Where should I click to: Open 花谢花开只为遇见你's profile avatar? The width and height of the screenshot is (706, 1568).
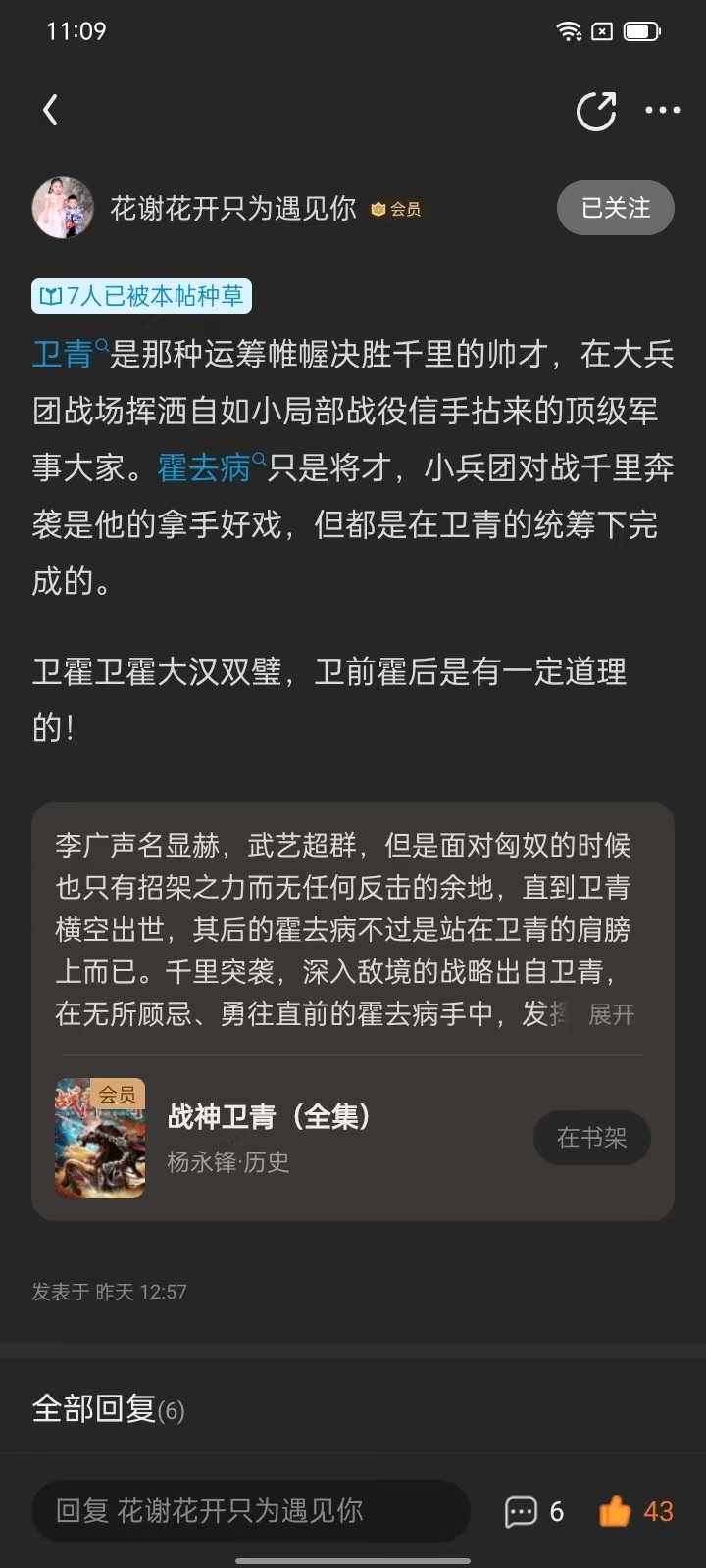(64, 208)
